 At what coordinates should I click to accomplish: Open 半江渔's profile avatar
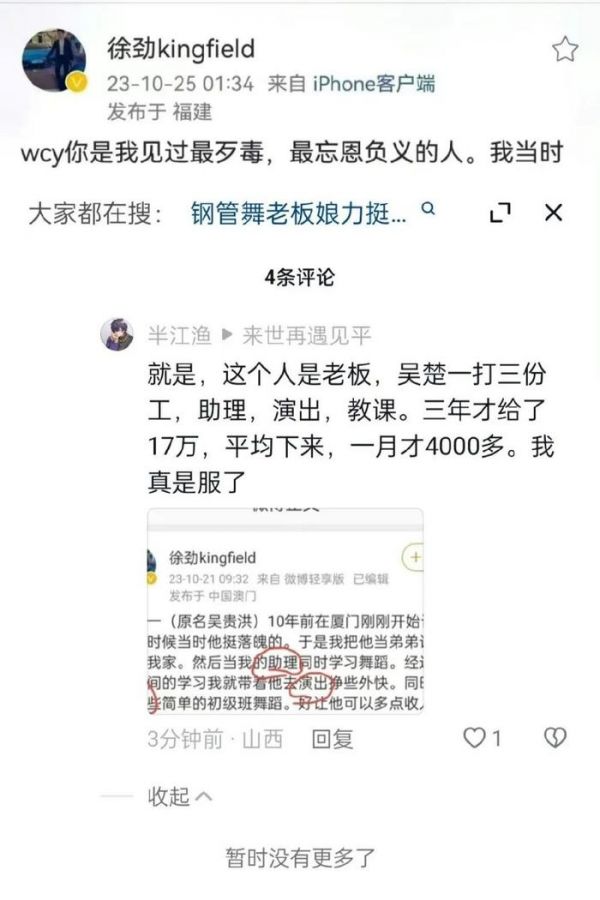117,334
